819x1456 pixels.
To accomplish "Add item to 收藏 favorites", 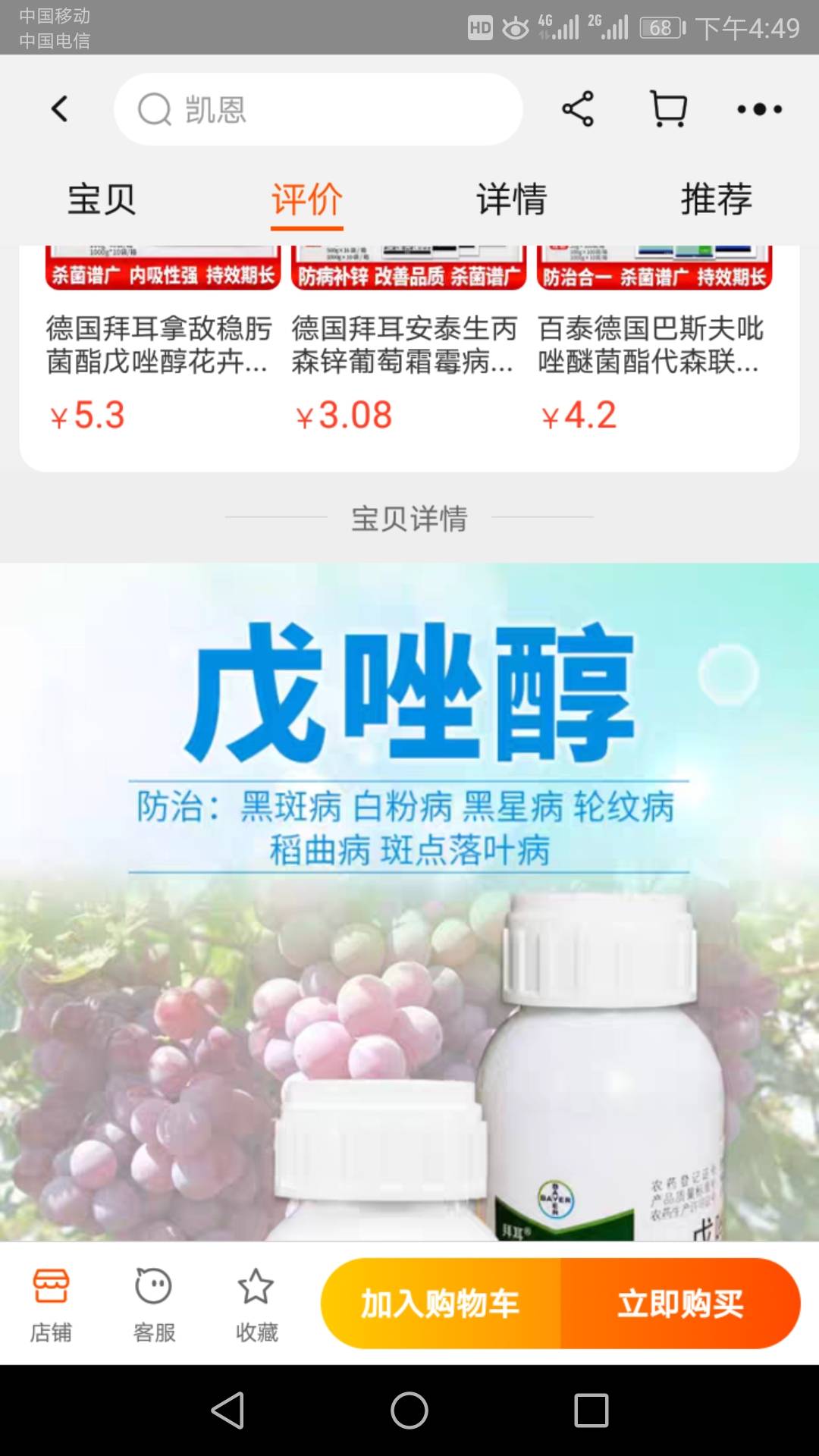I will (x=256, y=1304).
